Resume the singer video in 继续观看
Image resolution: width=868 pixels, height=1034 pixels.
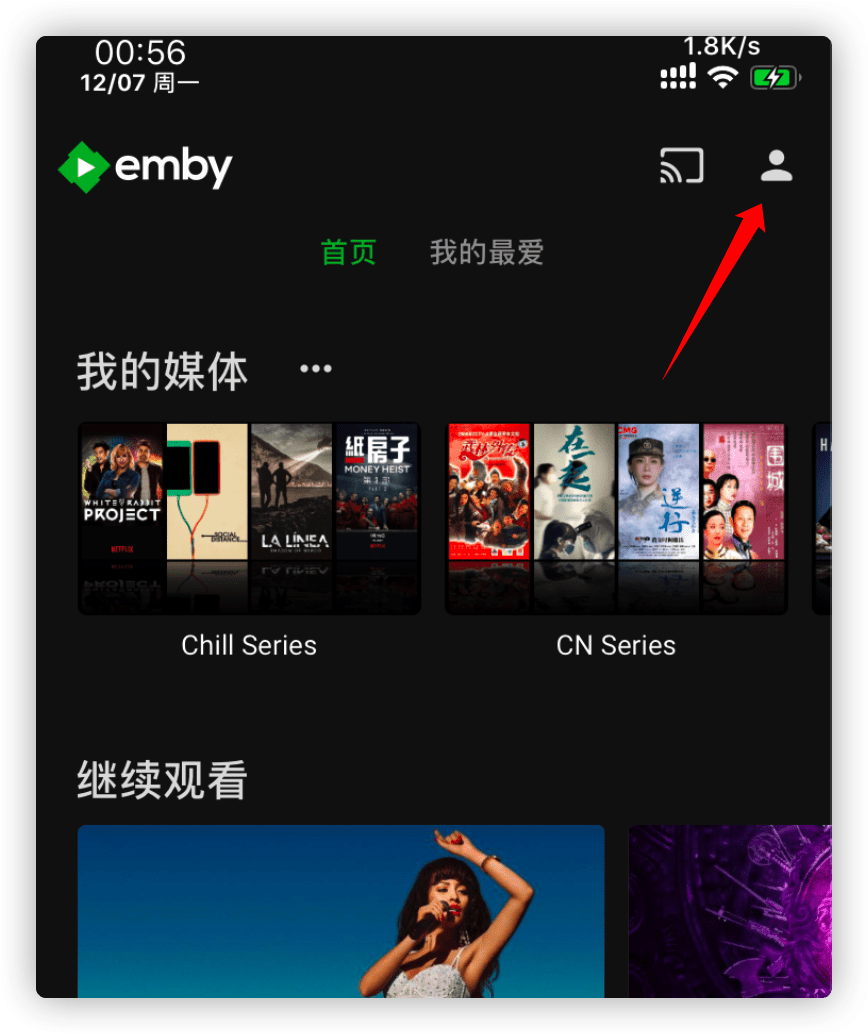click(x=341, y=910)
